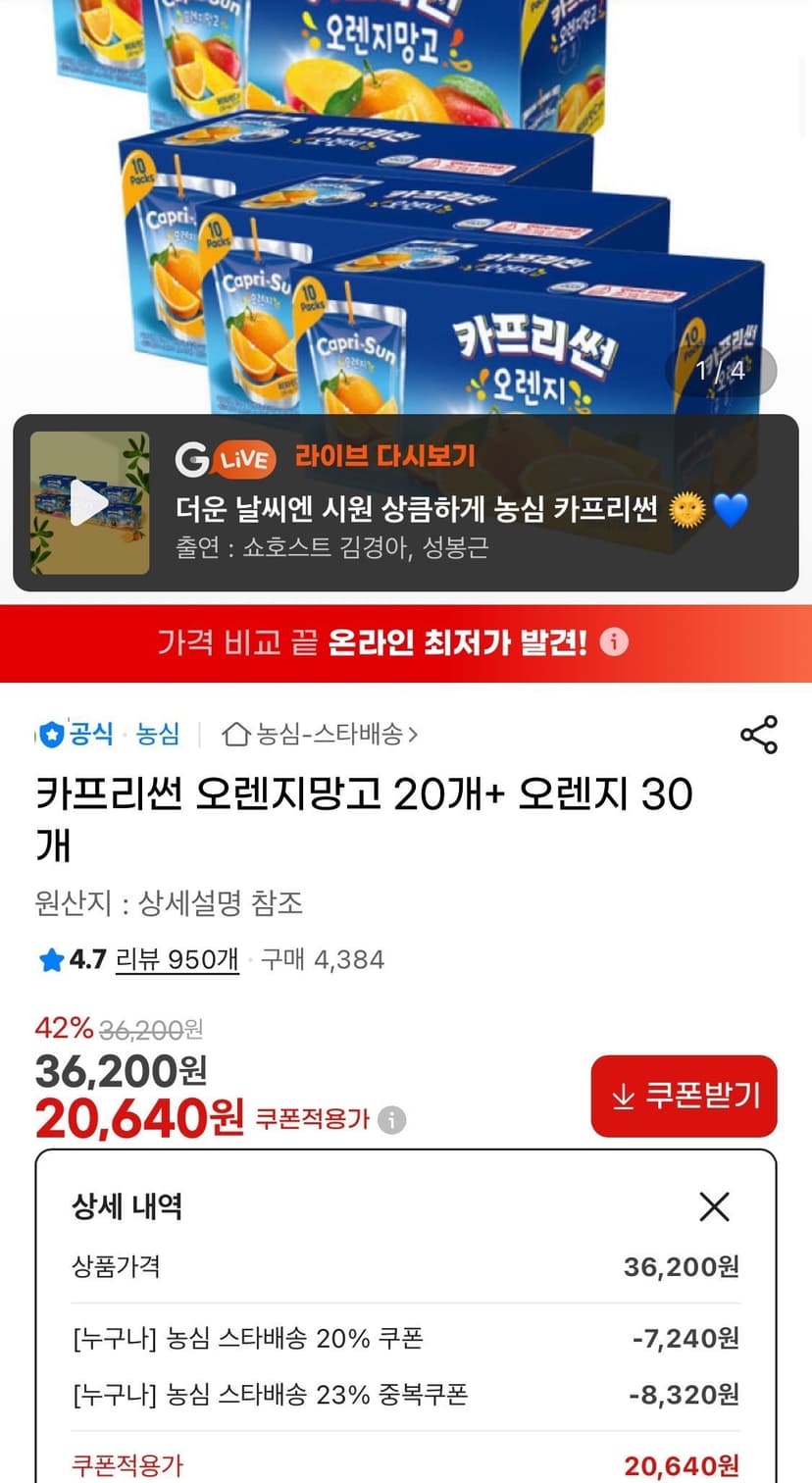Open the 농심 brand link
This screenshot has width=812, height=1483.
tap(158, 734)
